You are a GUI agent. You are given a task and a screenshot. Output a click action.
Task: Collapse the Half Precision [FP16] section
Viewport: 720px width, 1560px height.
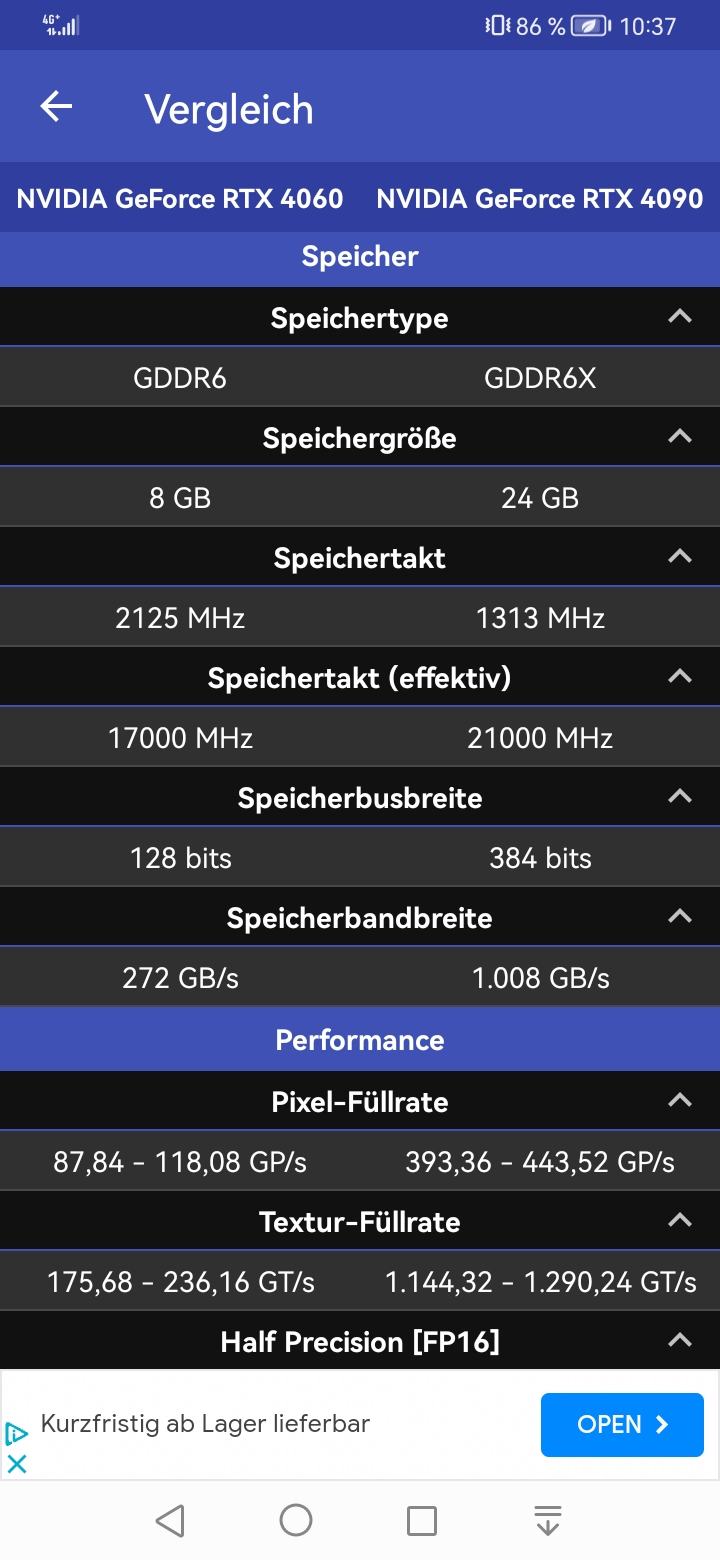pyautogui.click(x=680, y=1341)
